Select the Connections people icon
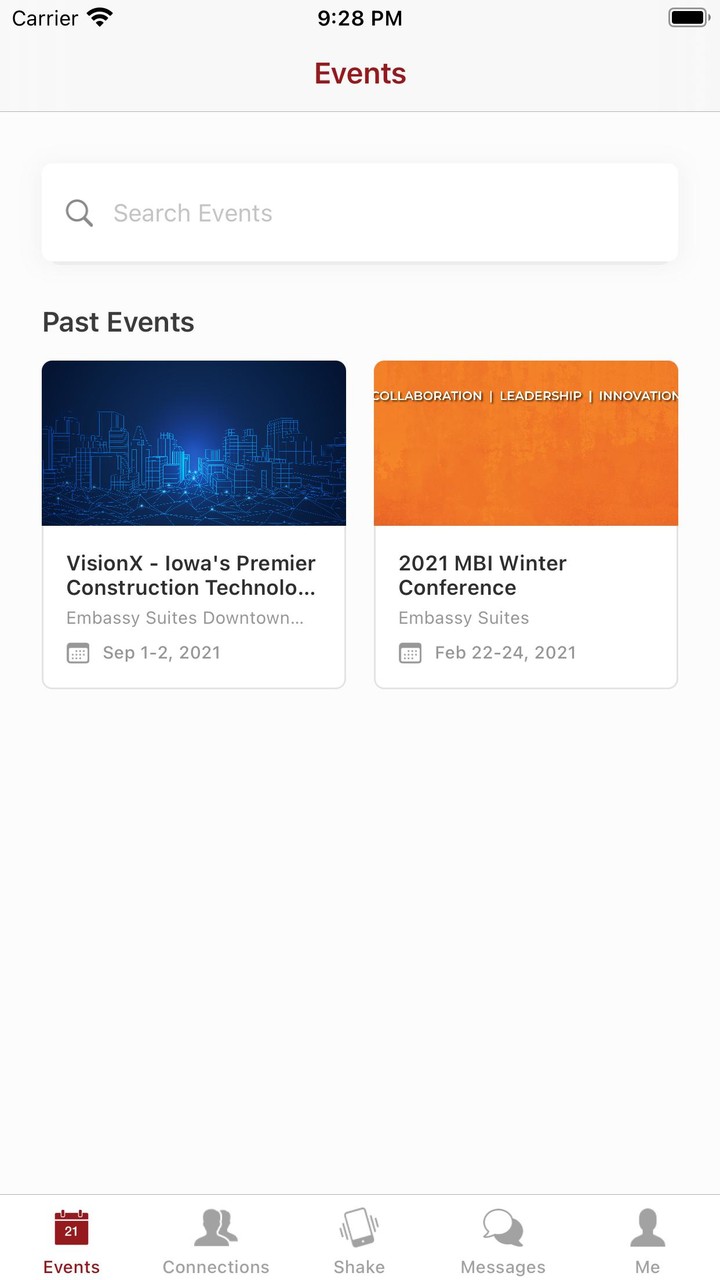The image size is (720, 1280). pos(216,1226)
